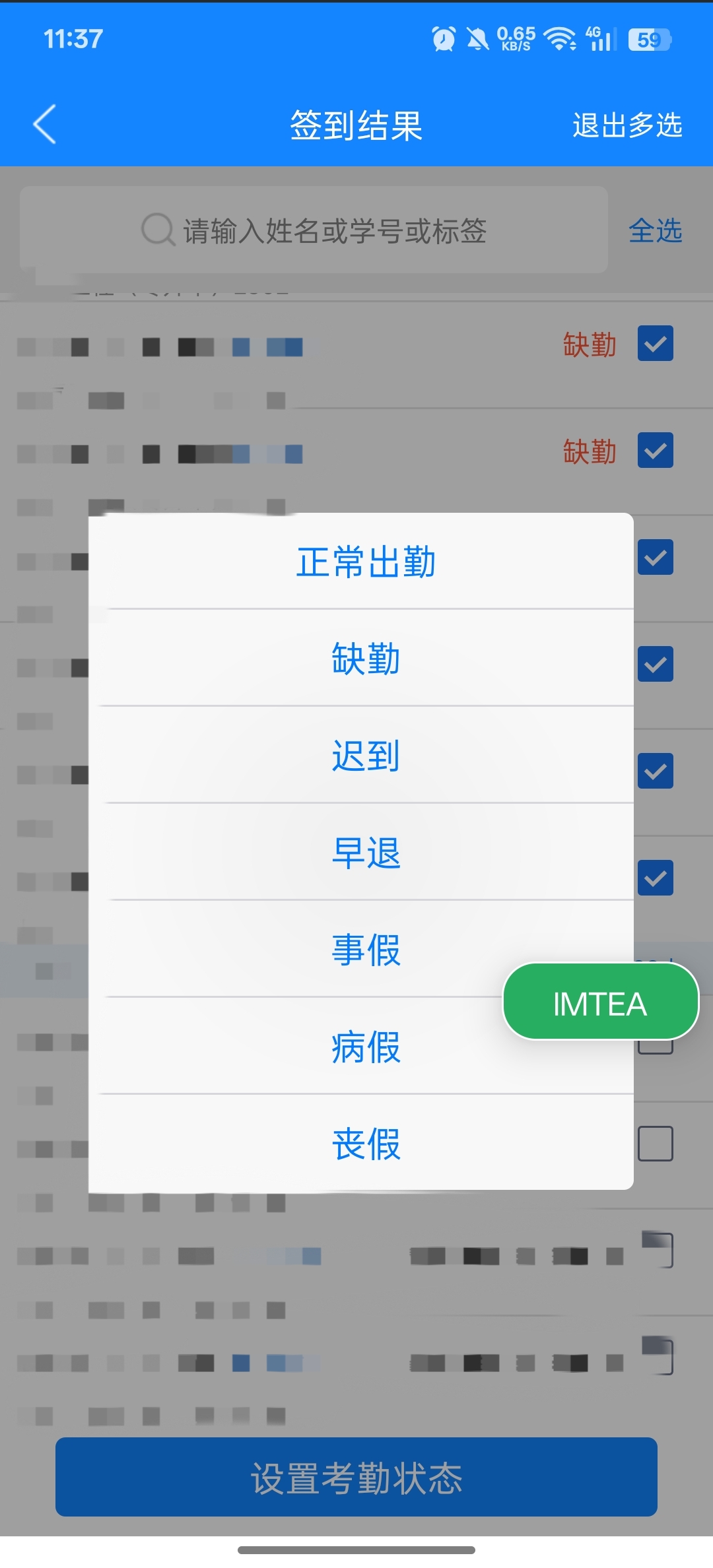Go back using the top-left arrow
713x1568 pixels.
[x=44, y=124]
